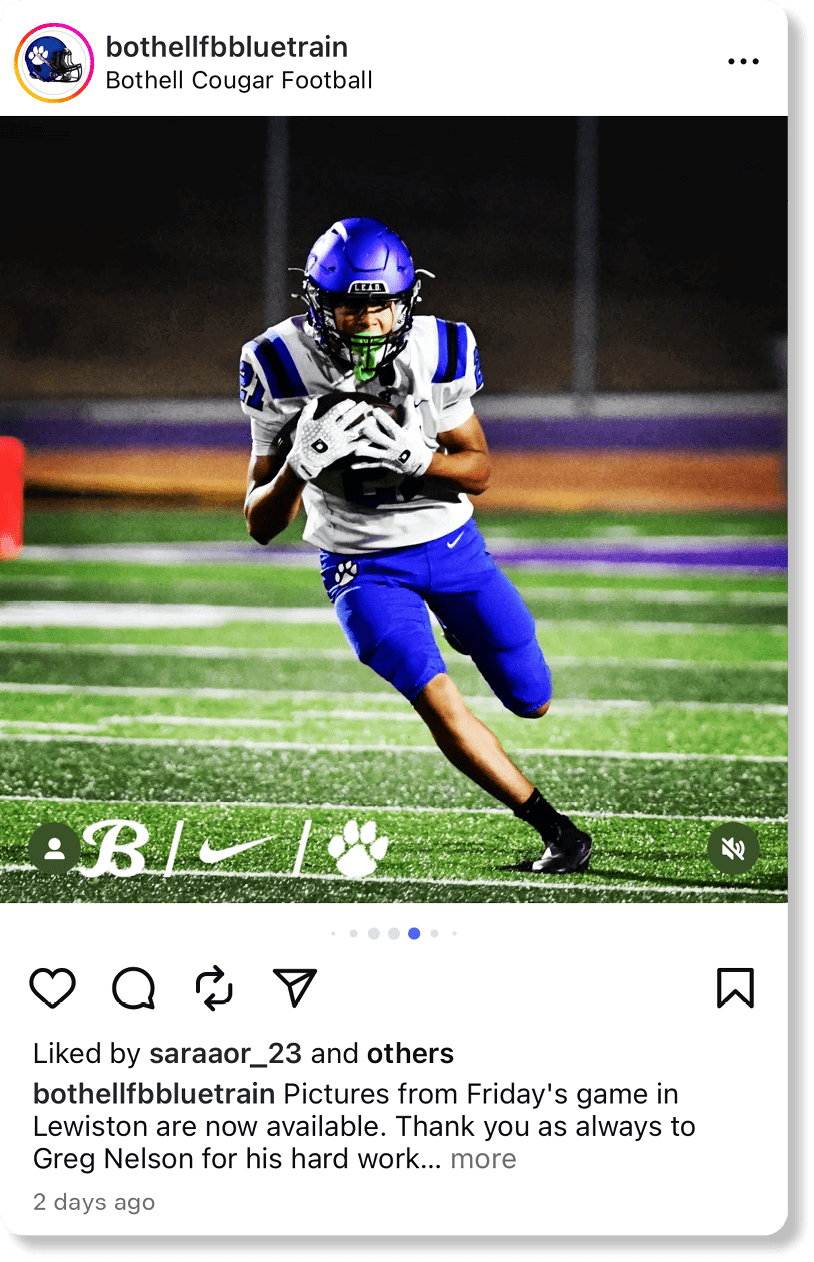Like the Bothell Cougar Football post
This screenshot has height=1262, width=814.
click(53, 988)
